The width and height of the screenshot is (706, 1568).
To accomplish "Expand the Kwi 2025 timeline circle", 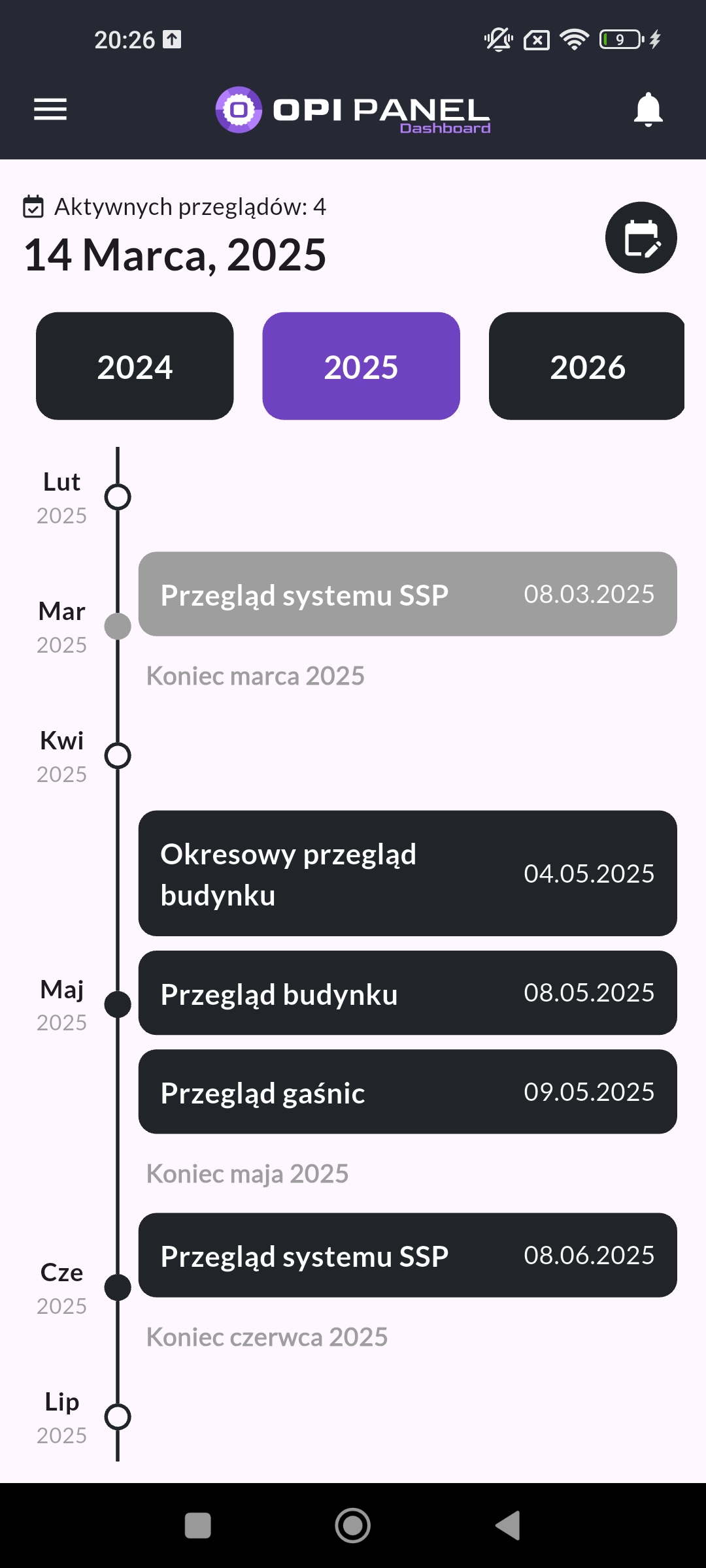I will tap(117, 755).
